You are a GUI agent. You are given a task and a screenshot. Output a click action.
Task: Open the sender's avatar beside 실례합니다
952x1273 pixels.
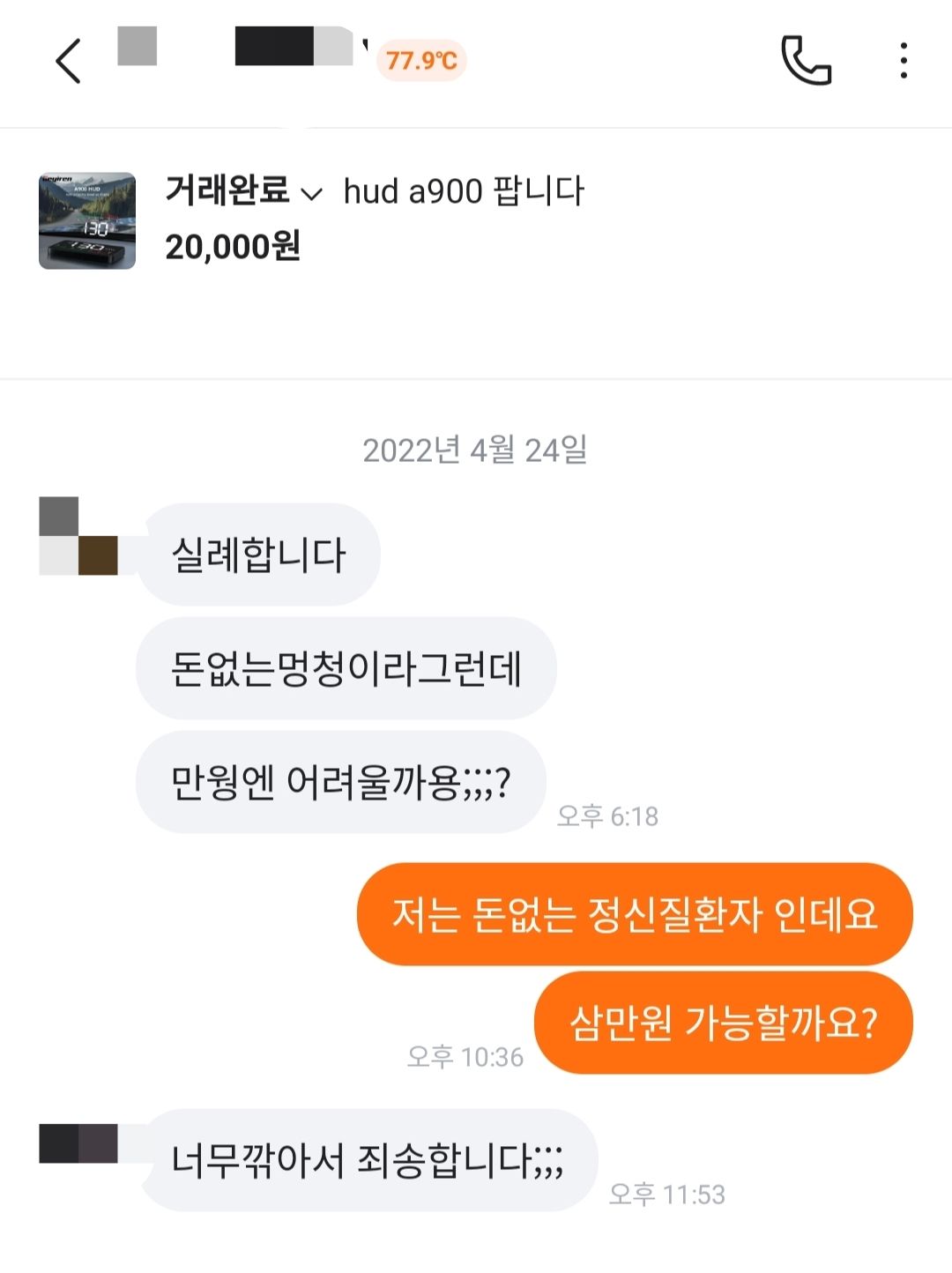(78, 536)
